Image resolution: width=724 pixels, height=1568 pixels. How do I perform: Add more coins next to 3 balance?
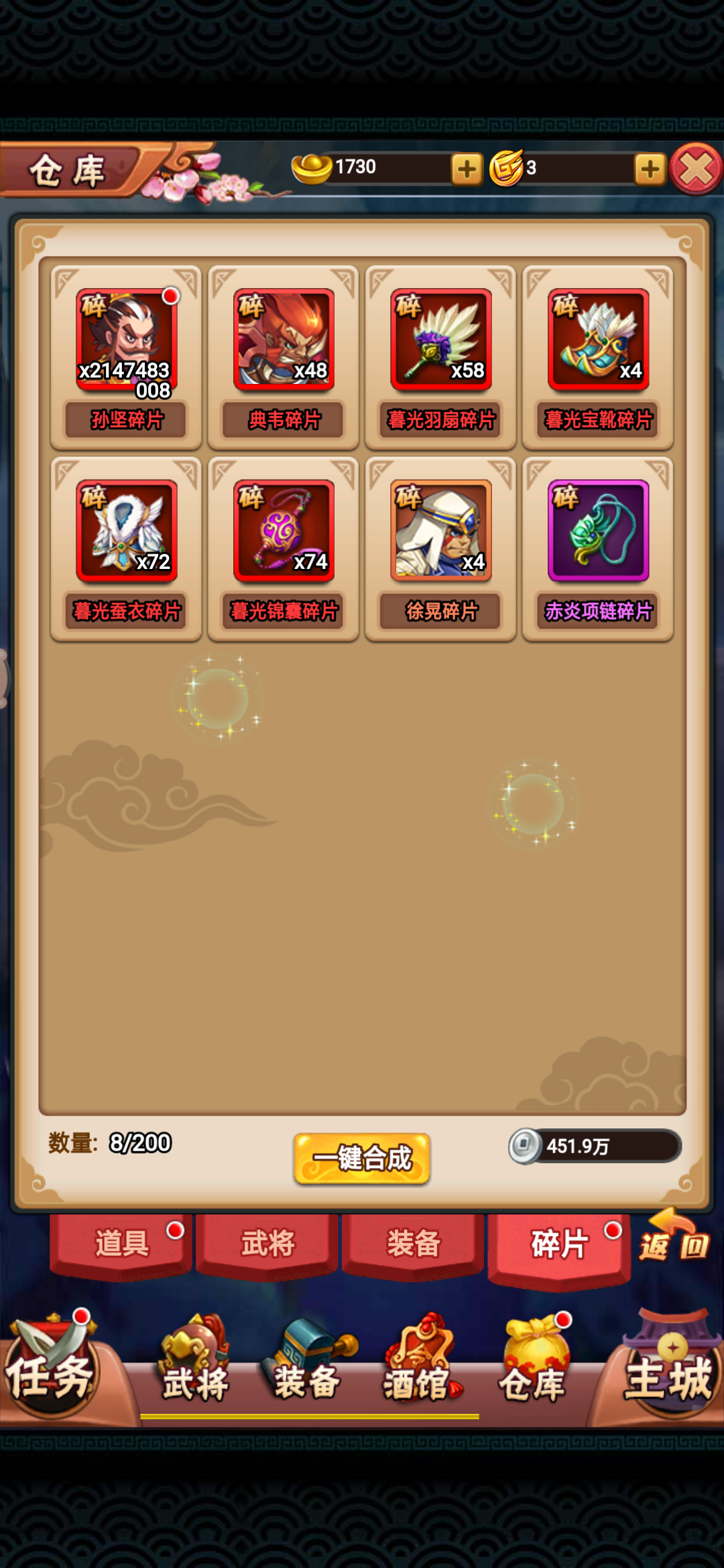(649, 169)
